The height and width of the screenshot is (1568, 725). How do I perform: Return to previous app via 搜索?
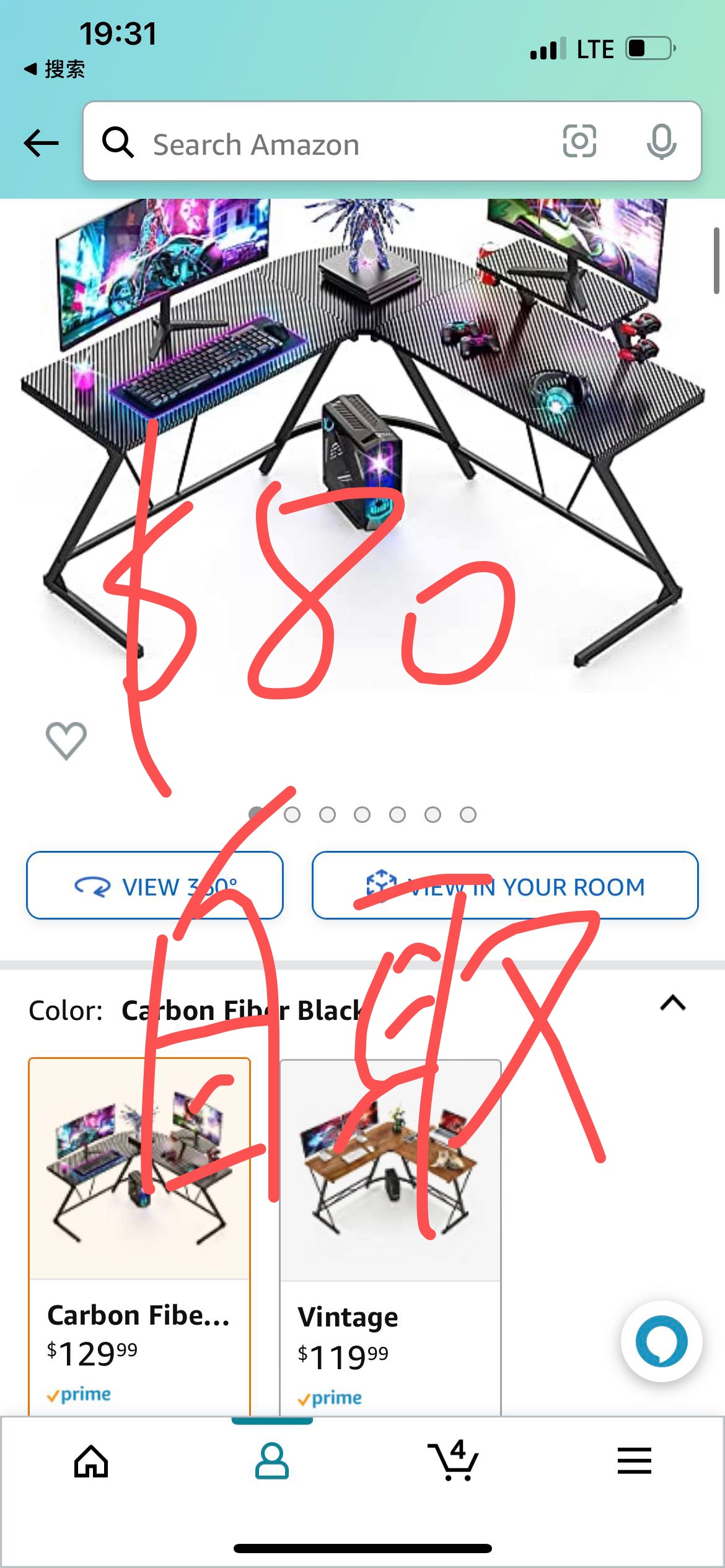pyautogui.click(x=55, y=69)
